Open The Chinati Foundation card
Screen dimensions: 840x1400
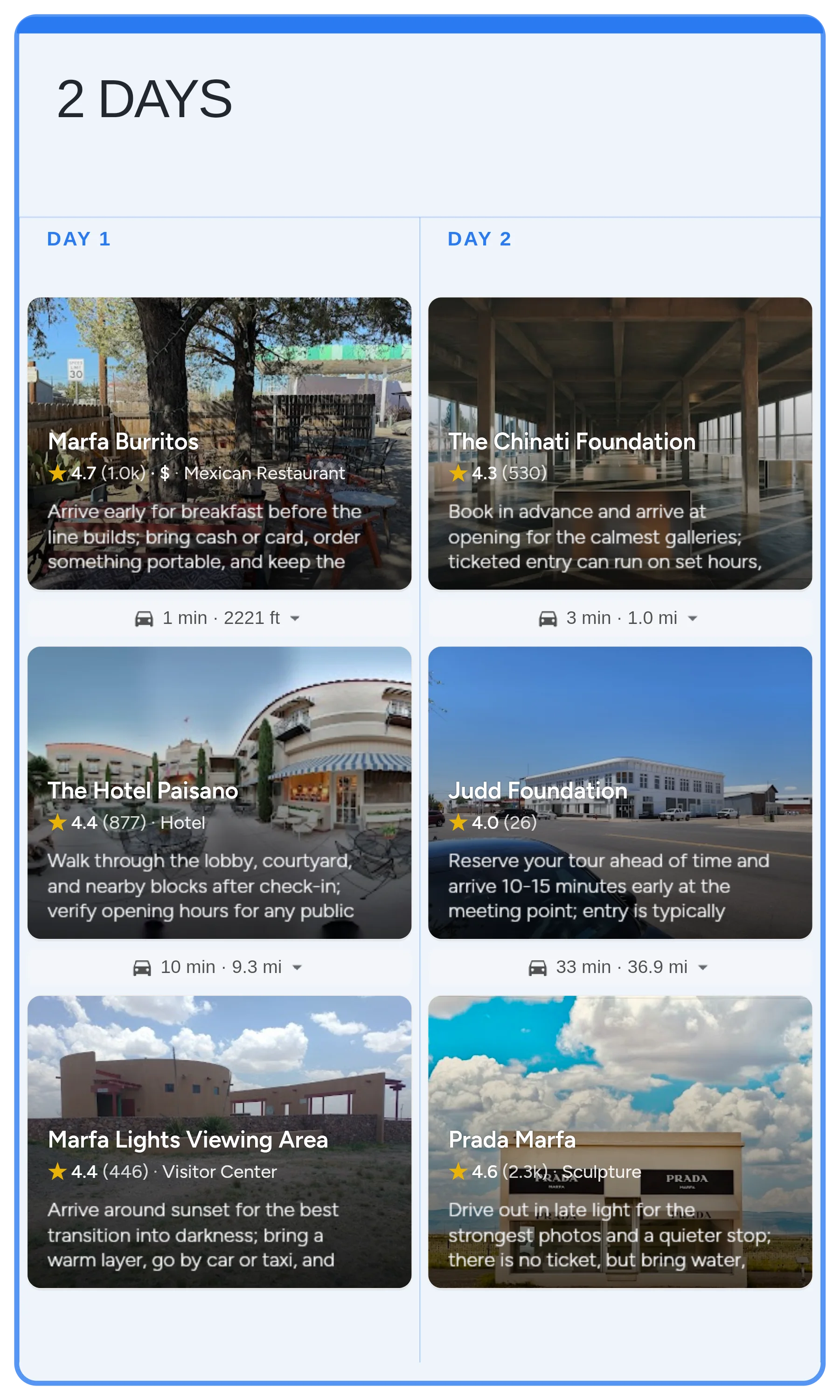620,443
